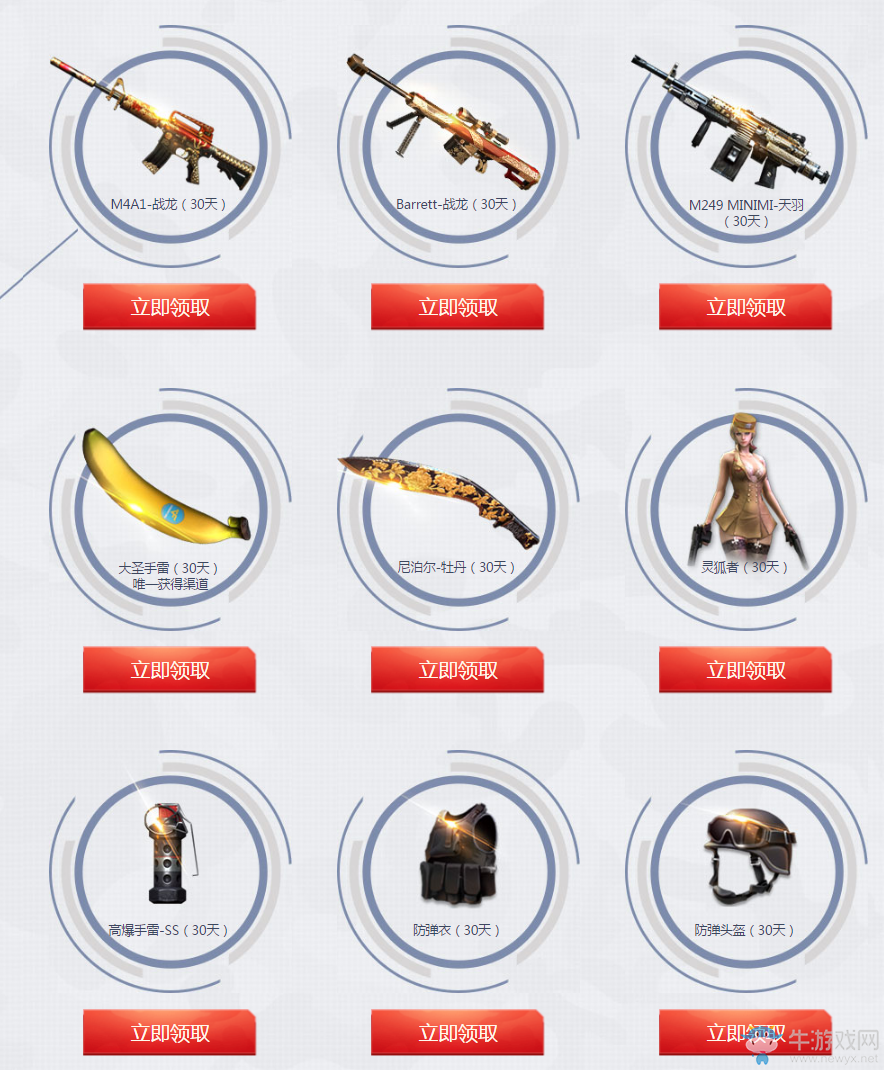Claim the 灵狐者 character reward

tap(745, 670)
